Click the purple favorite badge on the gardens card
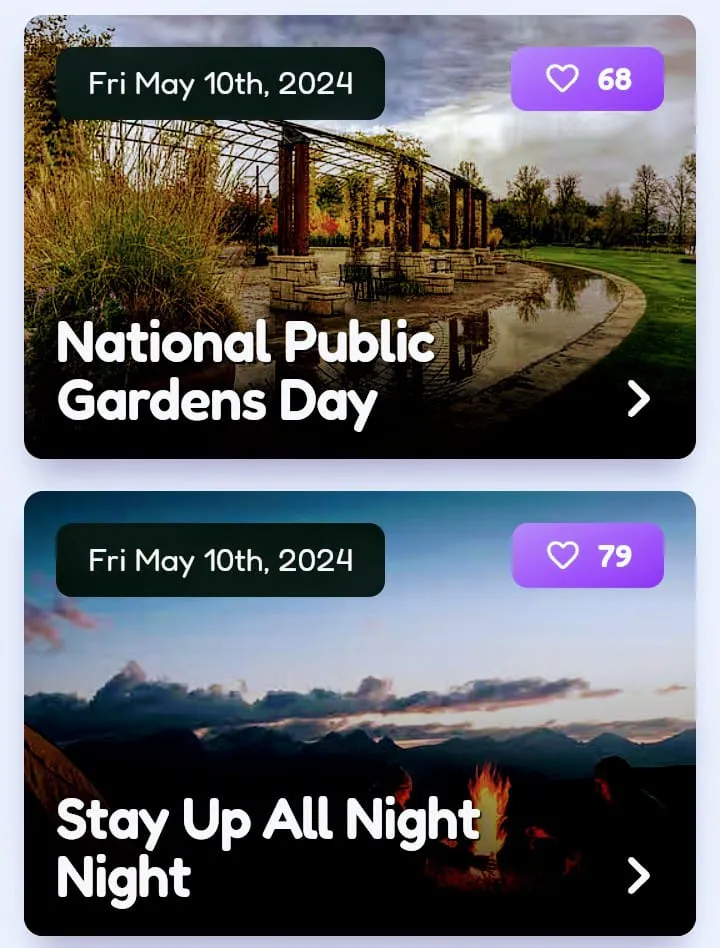 (x=588, y=78)
